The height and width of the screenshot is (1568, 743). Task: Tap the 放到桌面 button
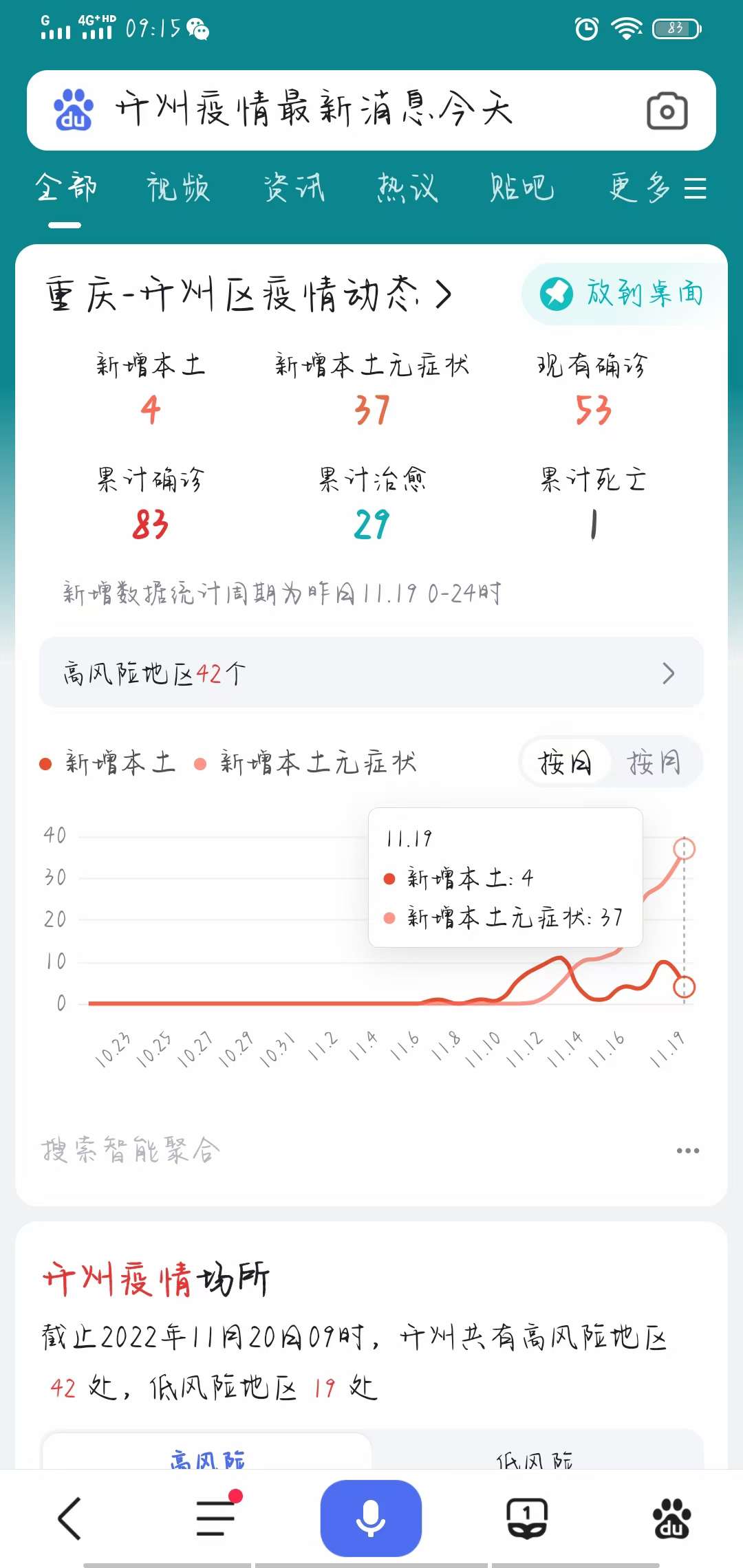pos(623,294)
